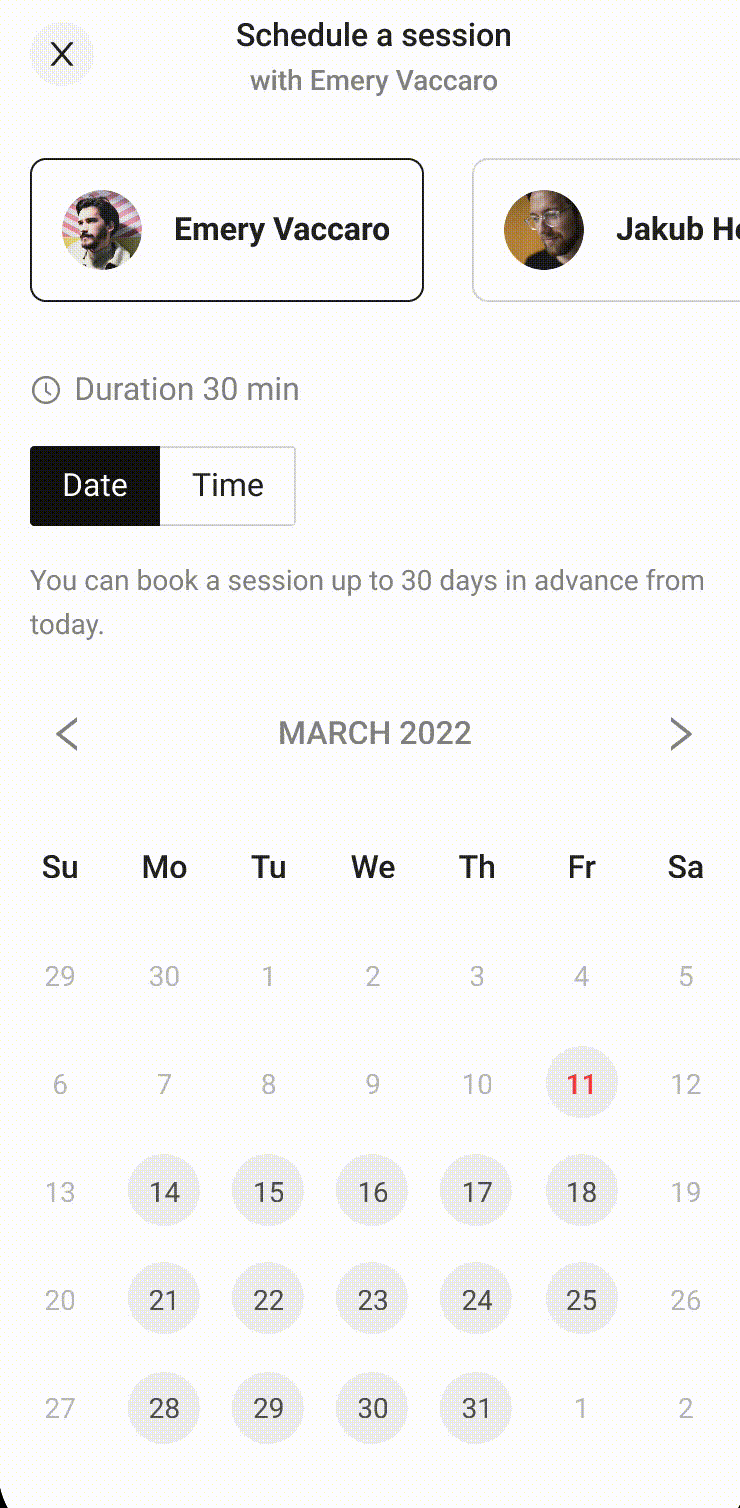
Task: Tap date 16 in the calendar
Action: tap(373, 1191)
